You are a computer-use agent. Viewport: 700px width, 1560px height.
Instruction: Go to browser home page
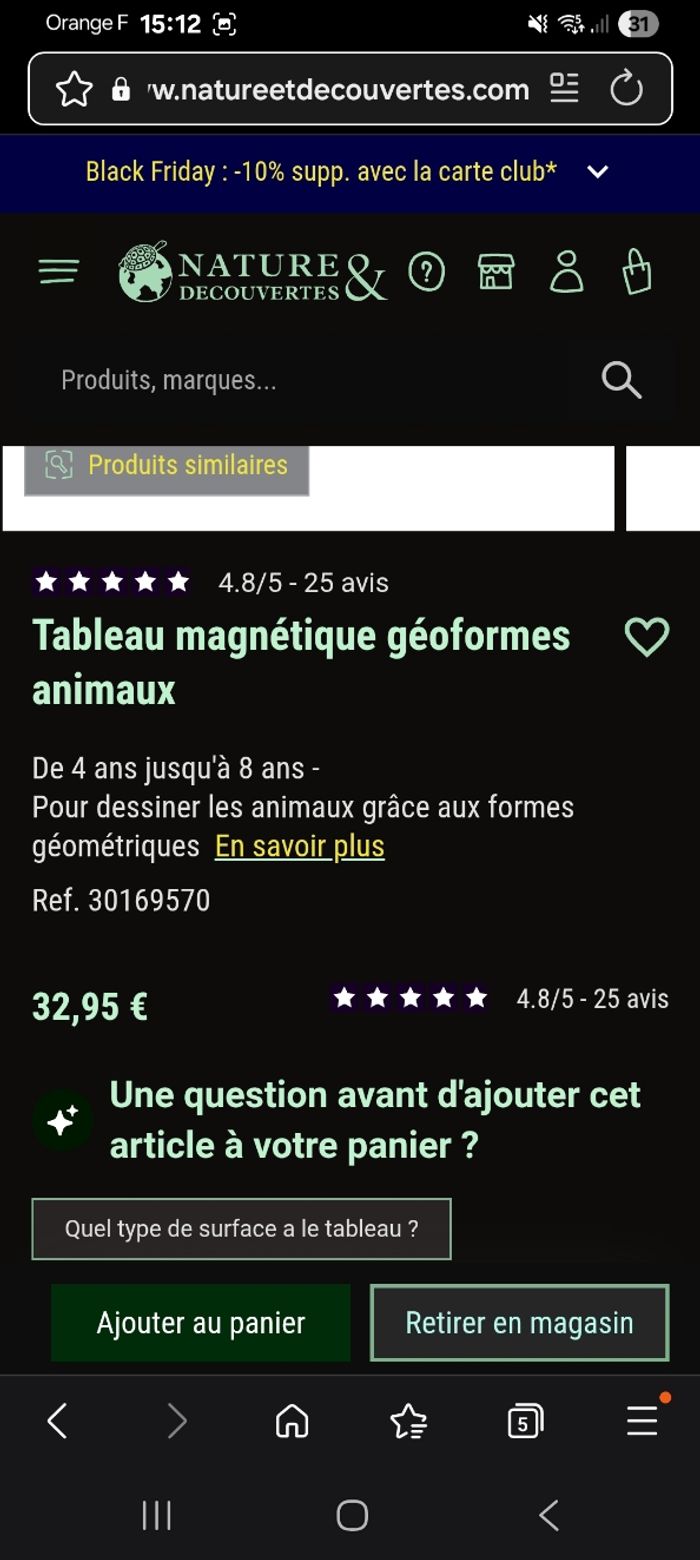[292, 1420]
